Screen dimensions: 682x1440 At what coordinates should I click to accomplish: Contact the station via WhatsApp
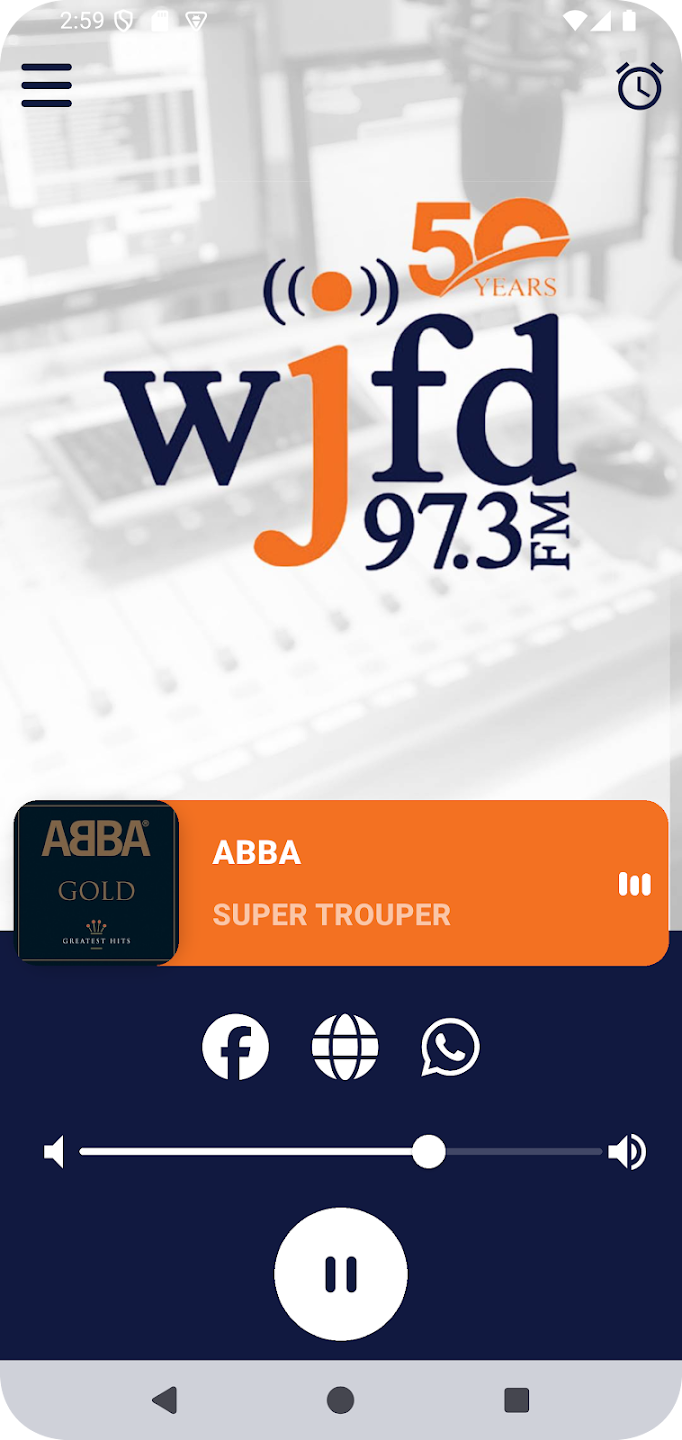pos(451,1047)
